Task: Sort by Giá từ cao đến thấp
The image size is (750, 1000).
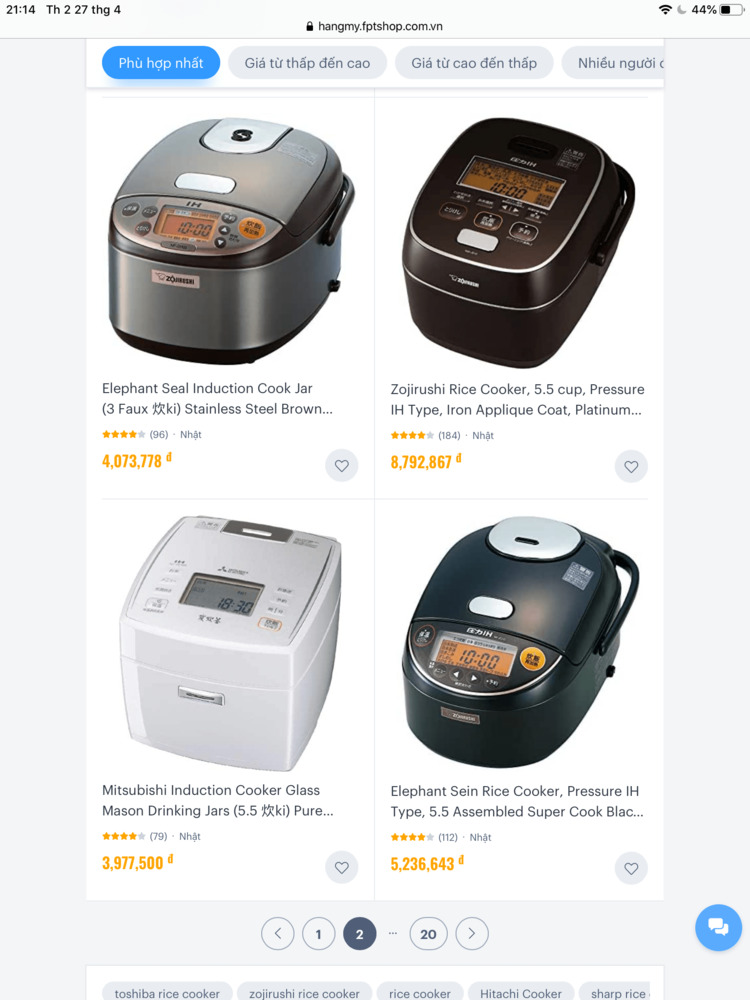Action: [x=474, y=63]
